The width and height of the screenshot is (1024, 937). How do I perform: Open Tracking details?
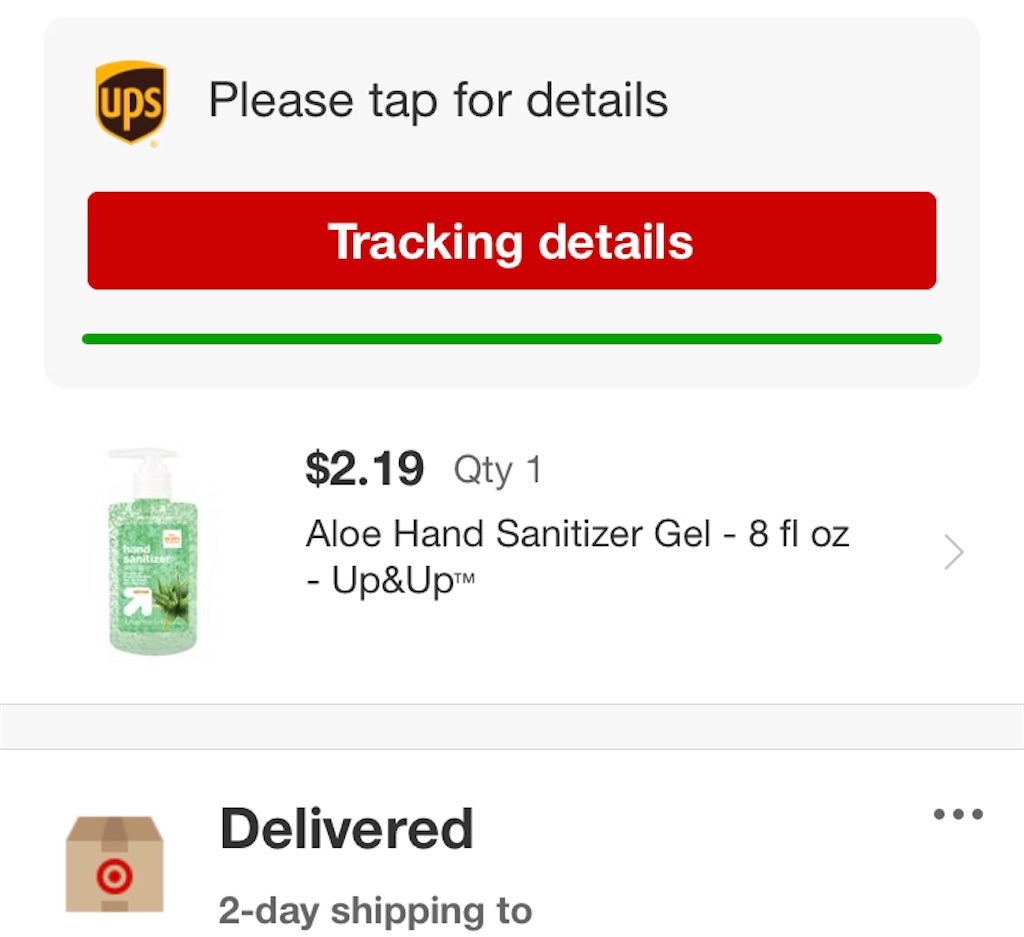(511, 241)
